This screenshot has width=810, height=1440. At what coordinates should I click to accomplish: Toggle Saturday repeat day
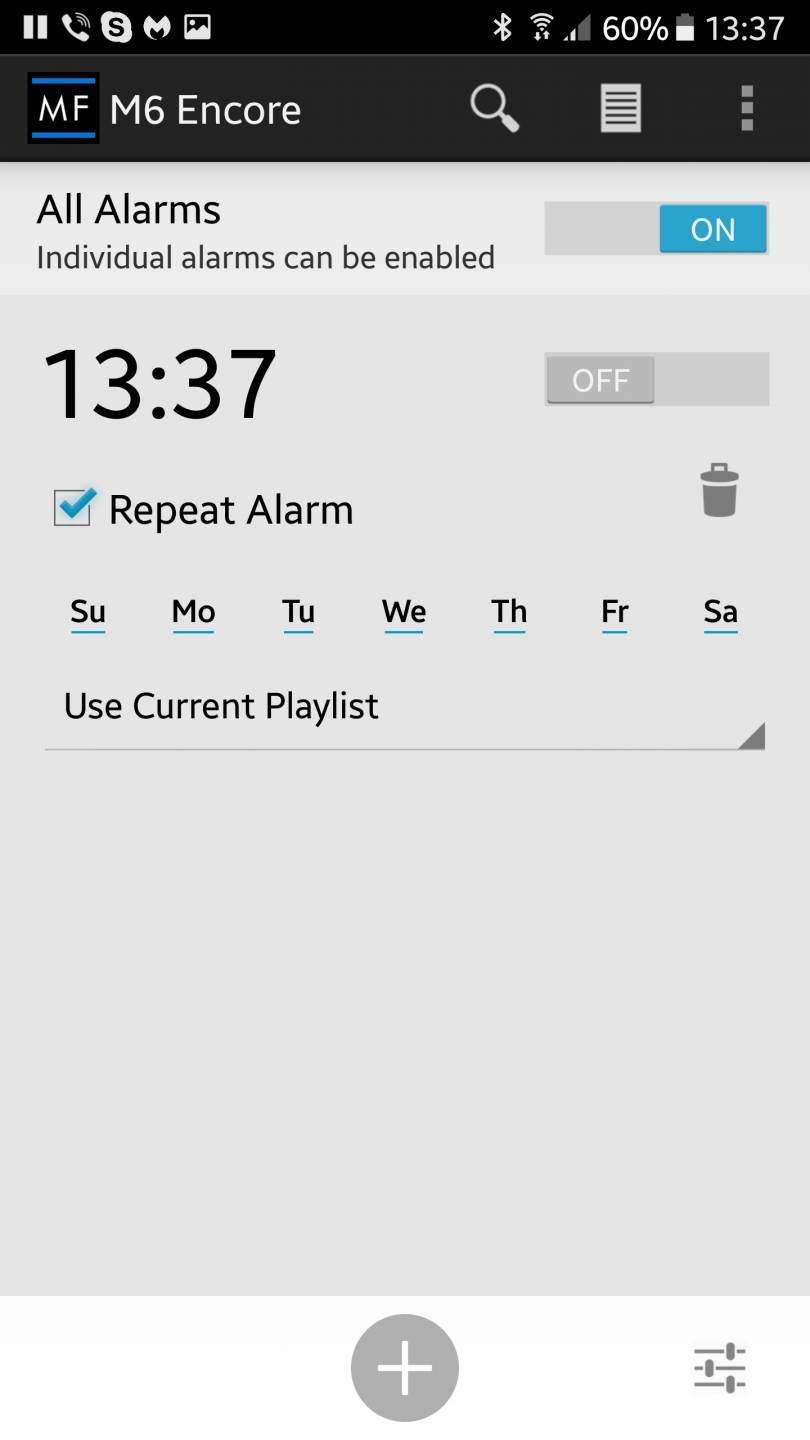(x=720, y=612)
